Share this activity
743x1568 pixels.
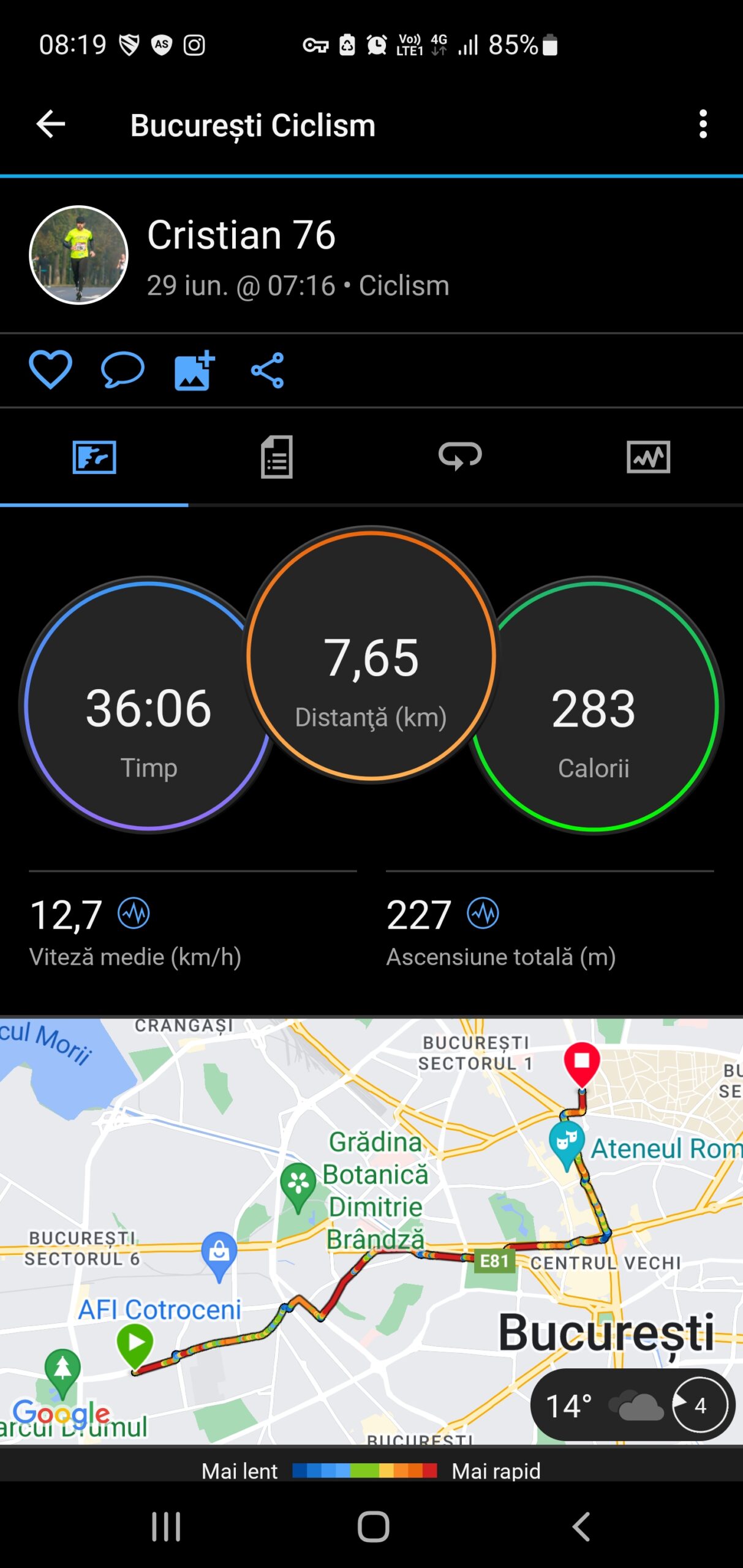pyautogui.click(x=268, y=370)
